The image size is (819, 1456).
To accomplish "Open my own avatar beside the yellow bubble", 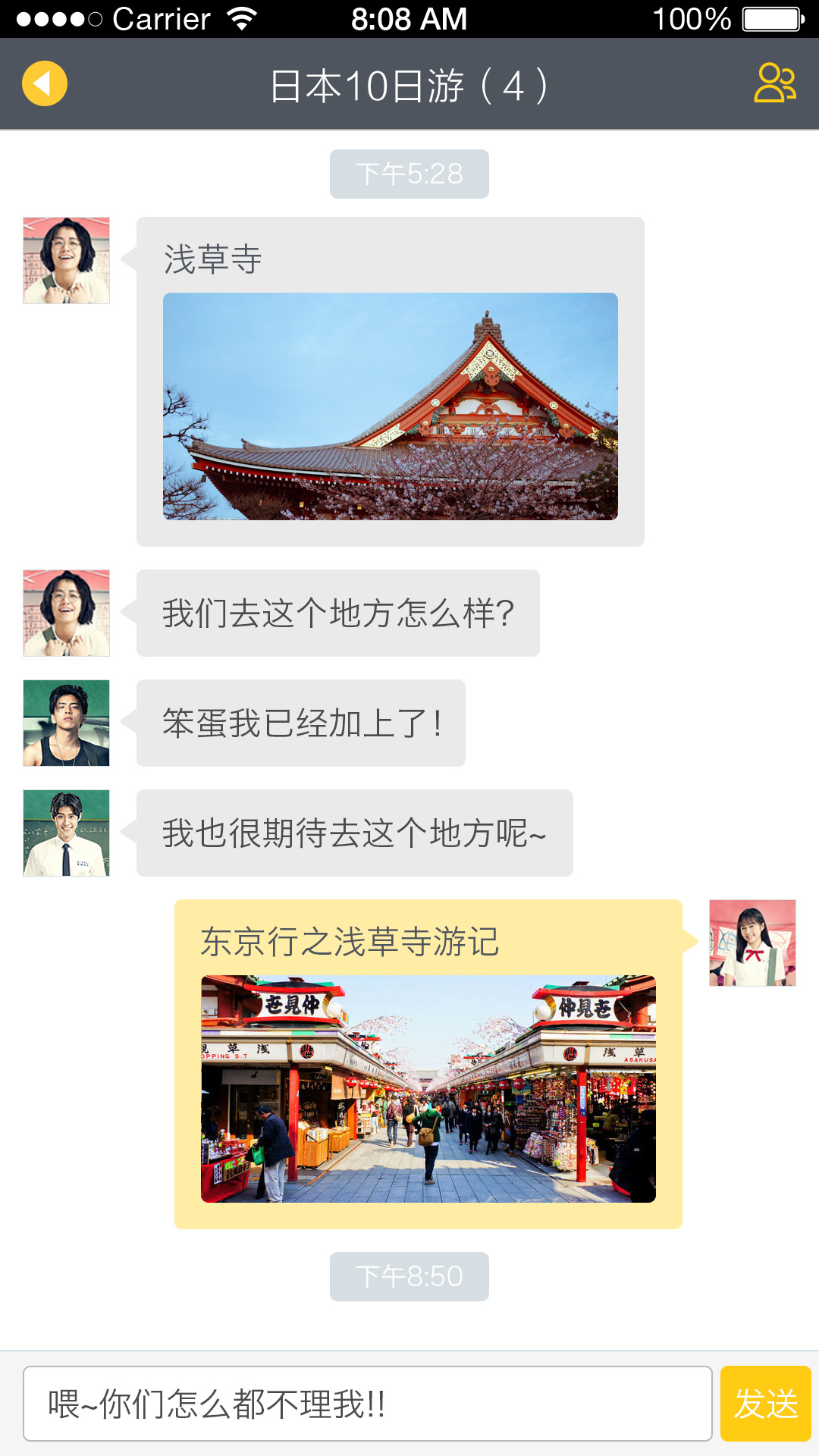I will point(752,943).
